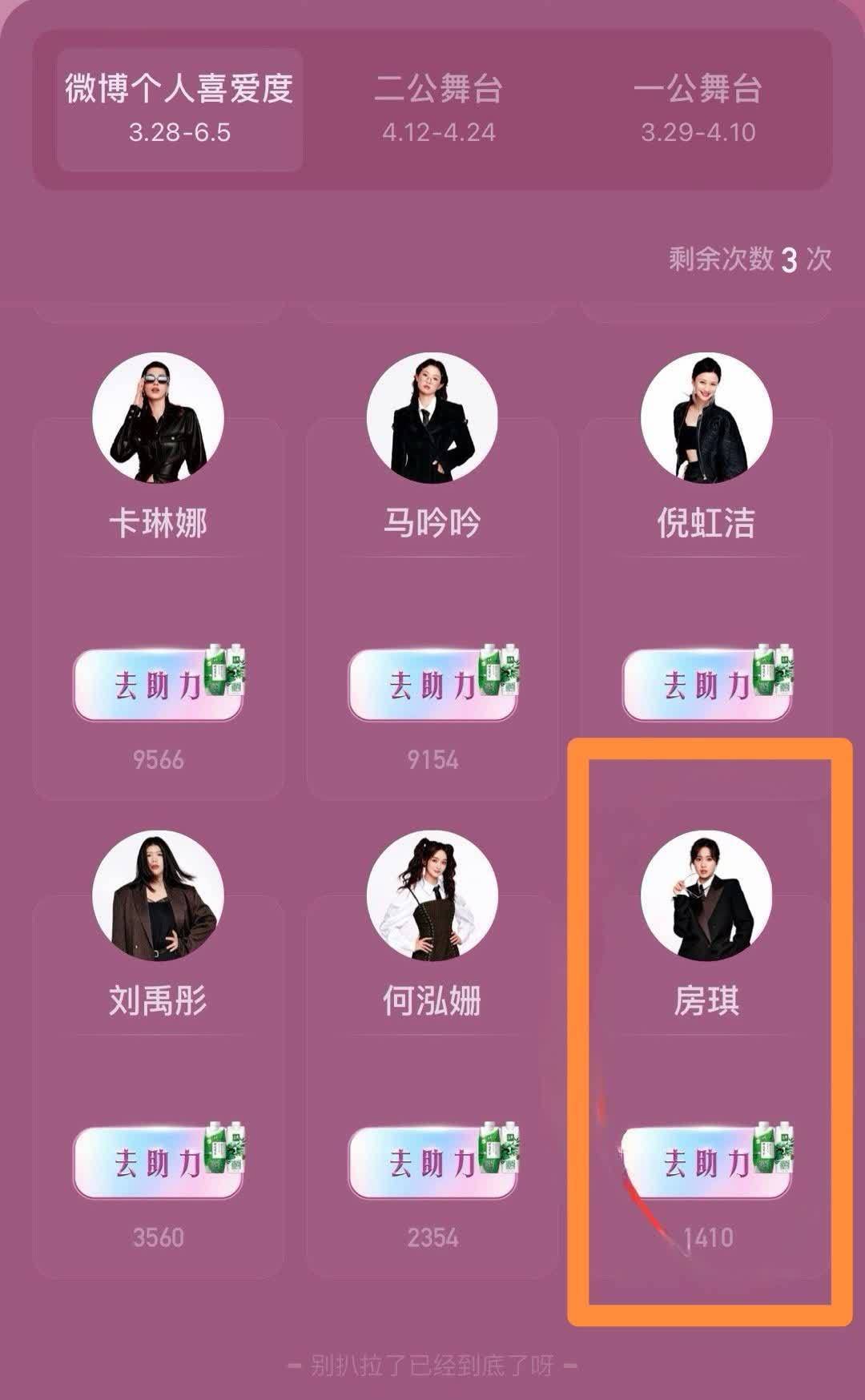Tap 去助力 for 卡琳娜
Screen dimensions: 865x1400
158,686
